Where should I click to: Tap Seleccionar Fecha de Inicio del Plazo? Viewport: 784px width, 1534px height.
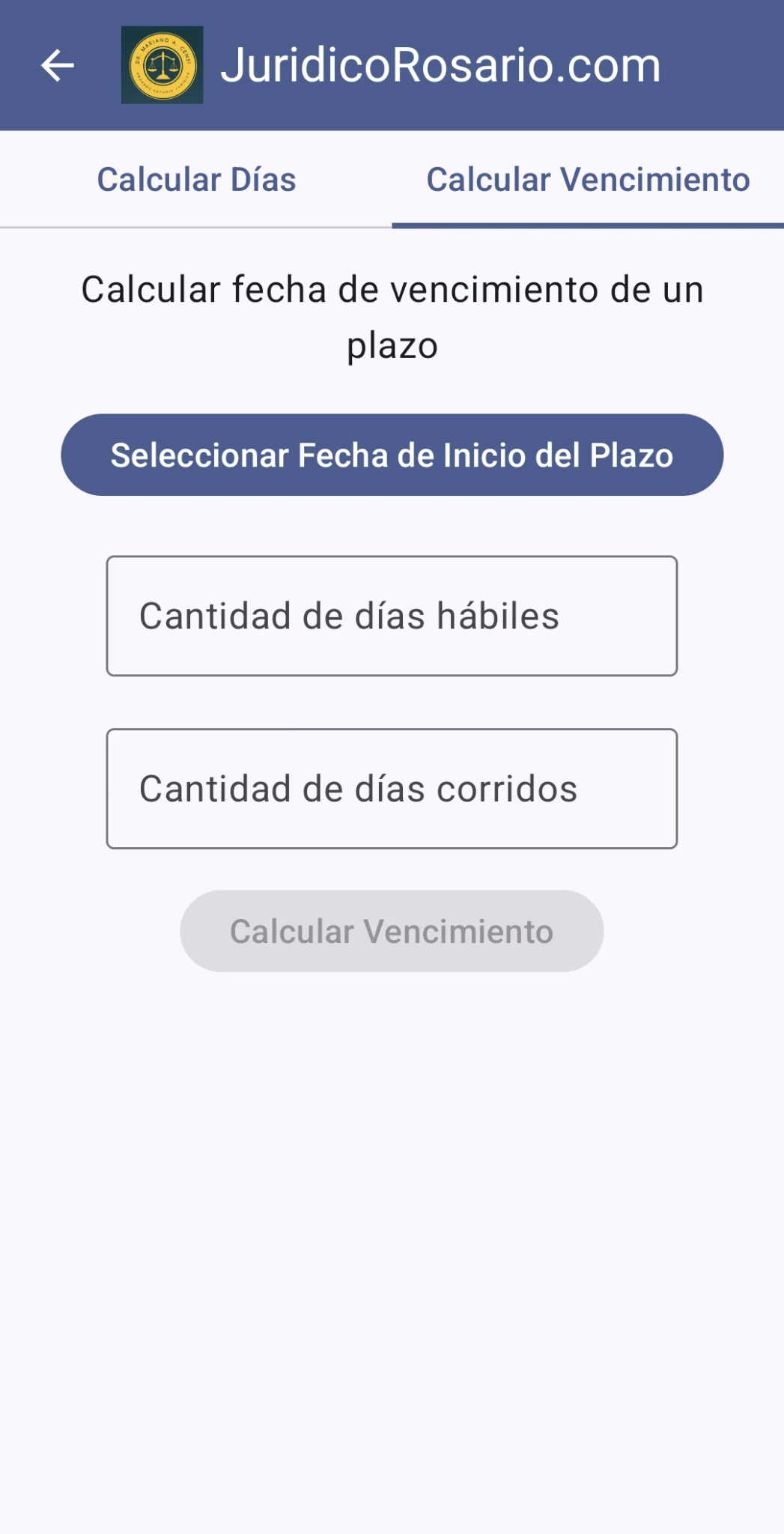click(x=392, y=455)
